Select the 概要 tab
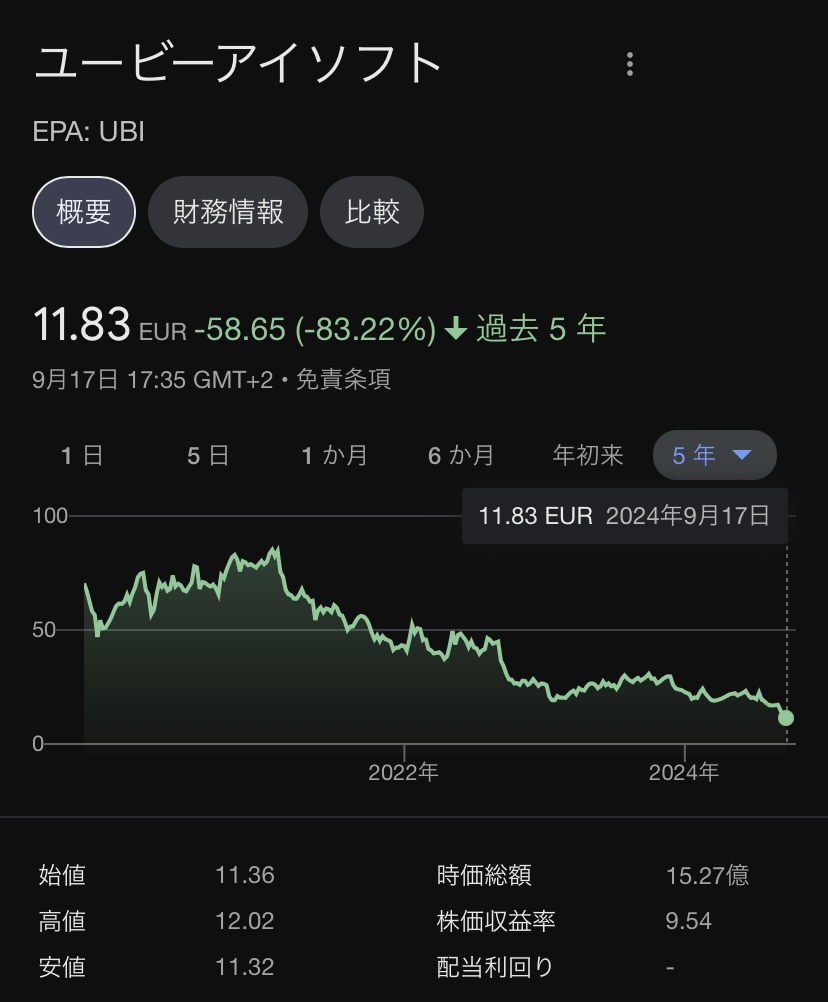Viewport: 828px width, 1002px height. coord(84,212)
